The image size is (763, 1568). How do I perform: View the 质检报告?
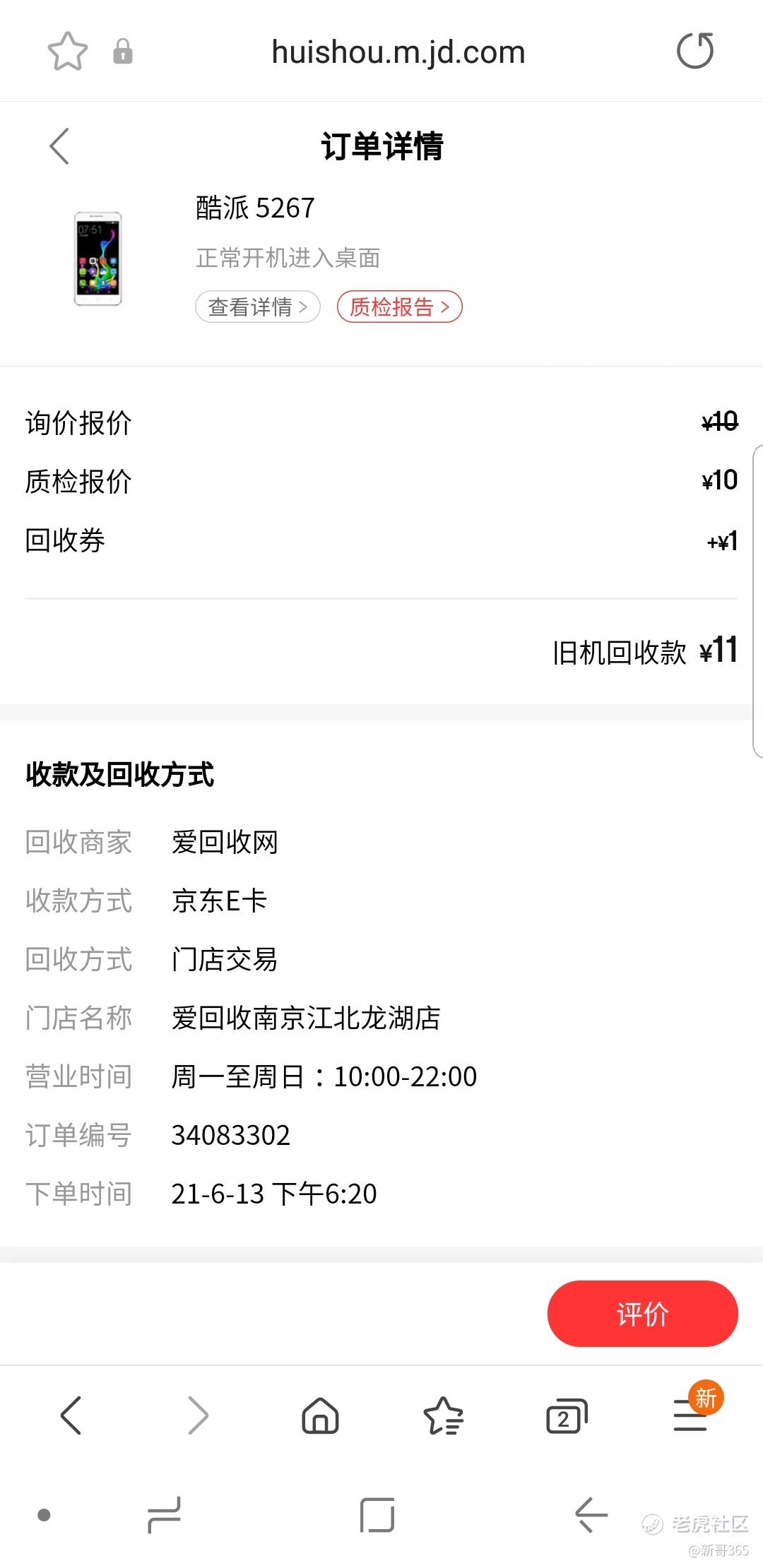[400, 307]
